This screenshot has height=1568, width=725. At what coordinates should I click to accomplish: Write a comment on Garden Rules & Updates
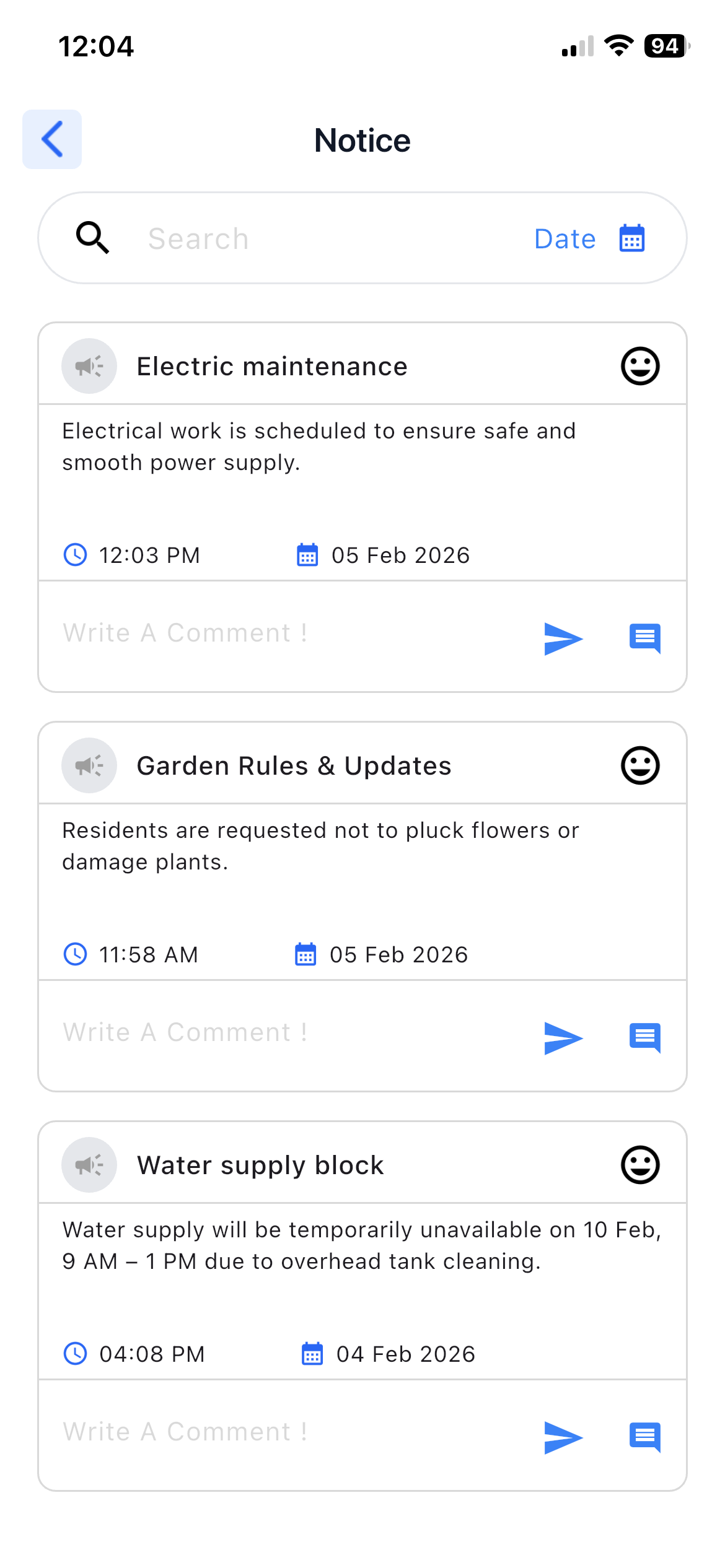coord(279,1033)
